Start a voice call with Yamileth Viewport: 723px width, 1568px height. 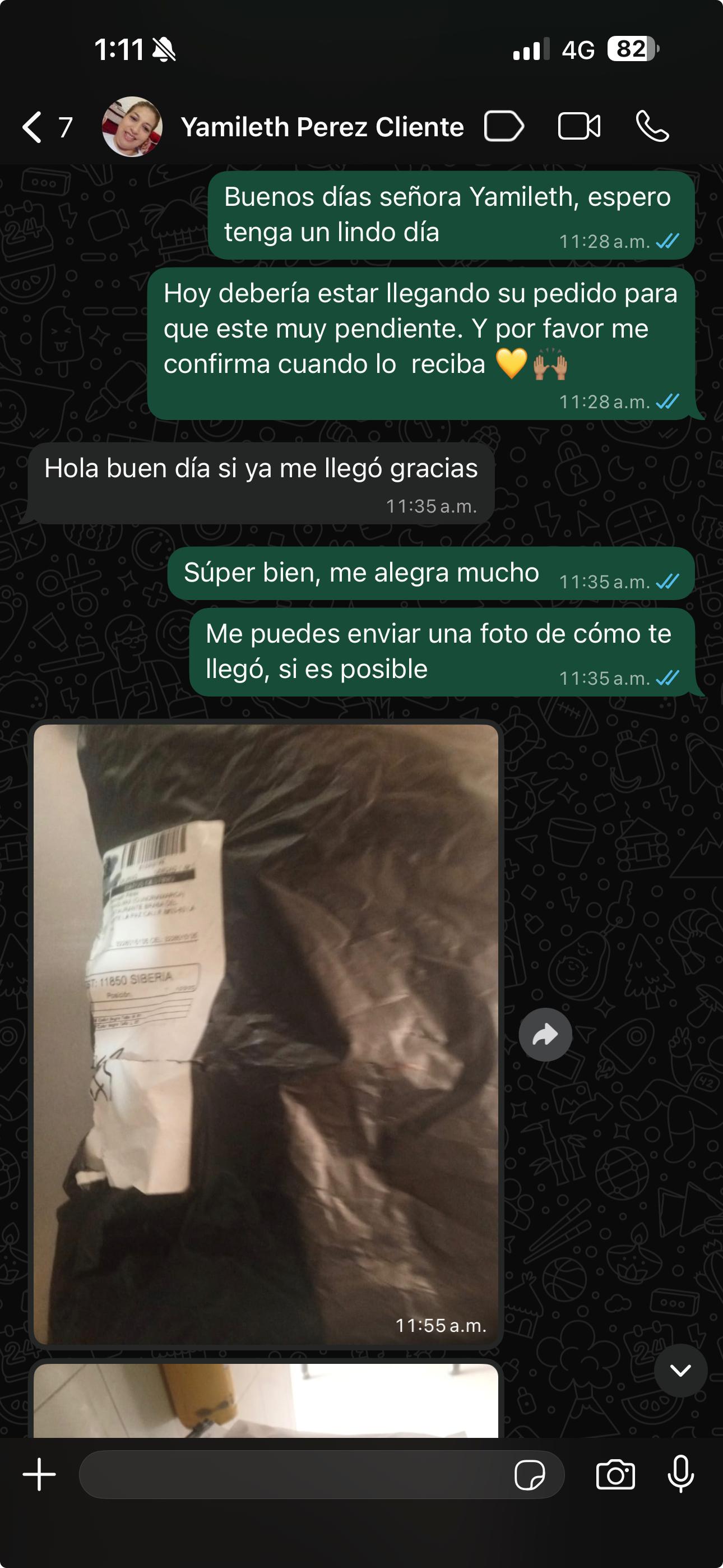coord(652,127)
